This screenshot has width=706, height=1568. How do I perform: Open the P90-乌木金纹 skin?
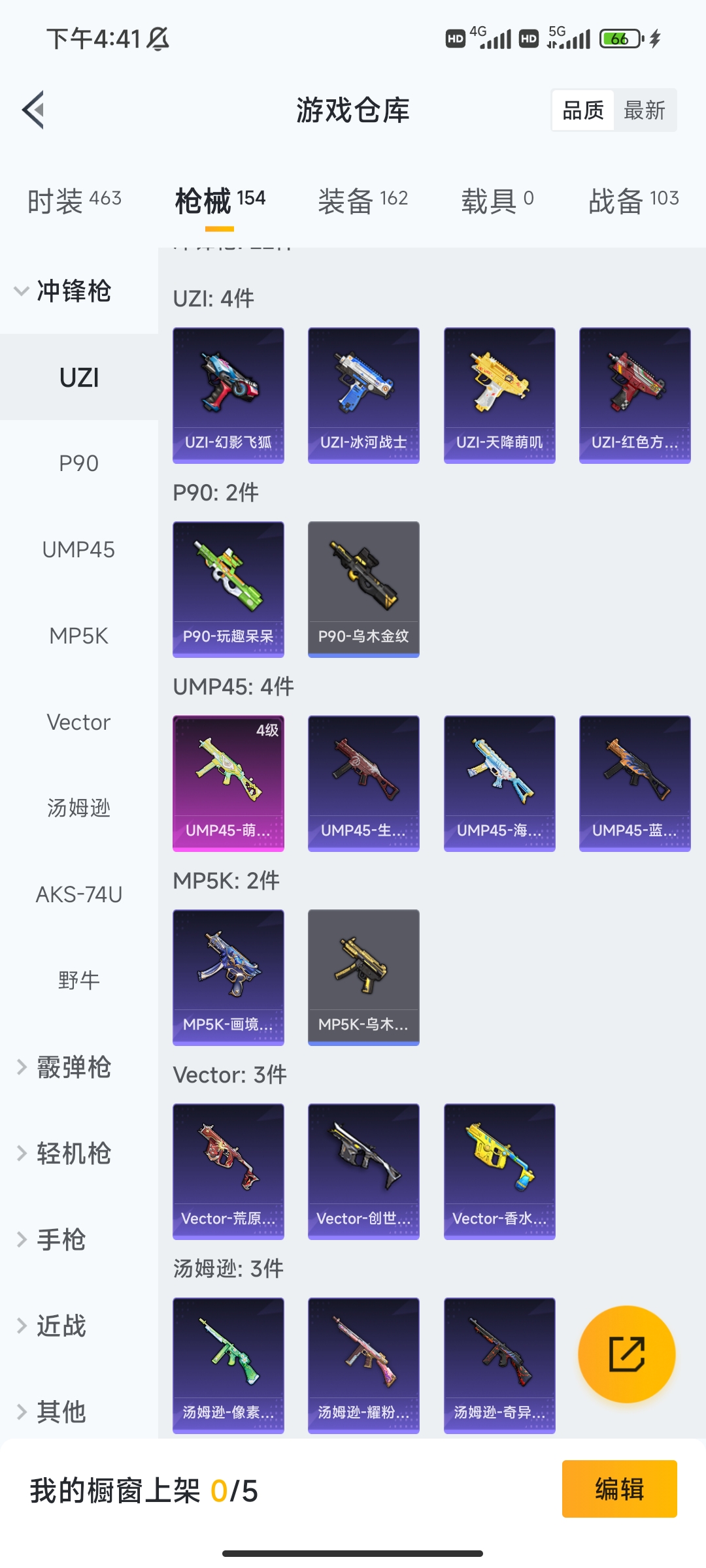363,589
